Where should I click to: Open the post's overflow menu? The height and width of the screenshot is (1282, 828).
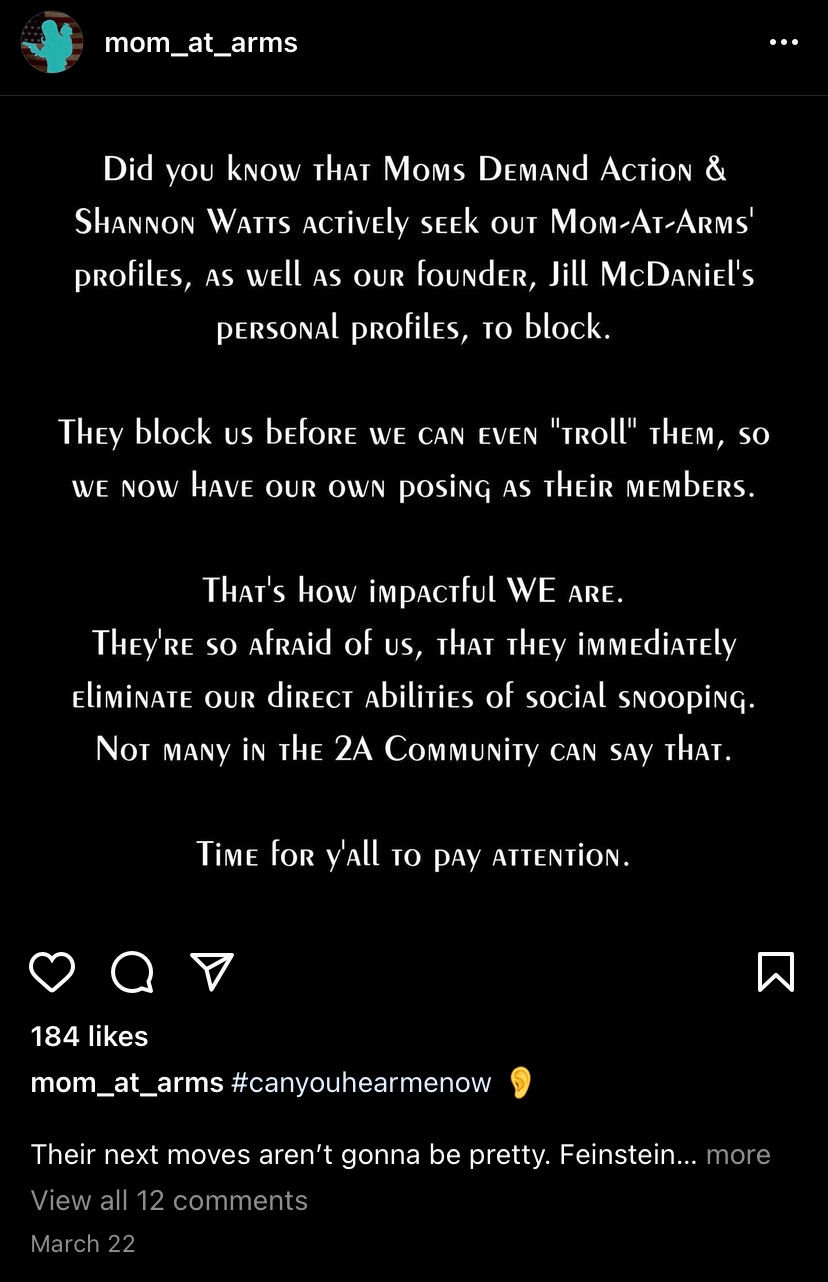pos(783,43)
